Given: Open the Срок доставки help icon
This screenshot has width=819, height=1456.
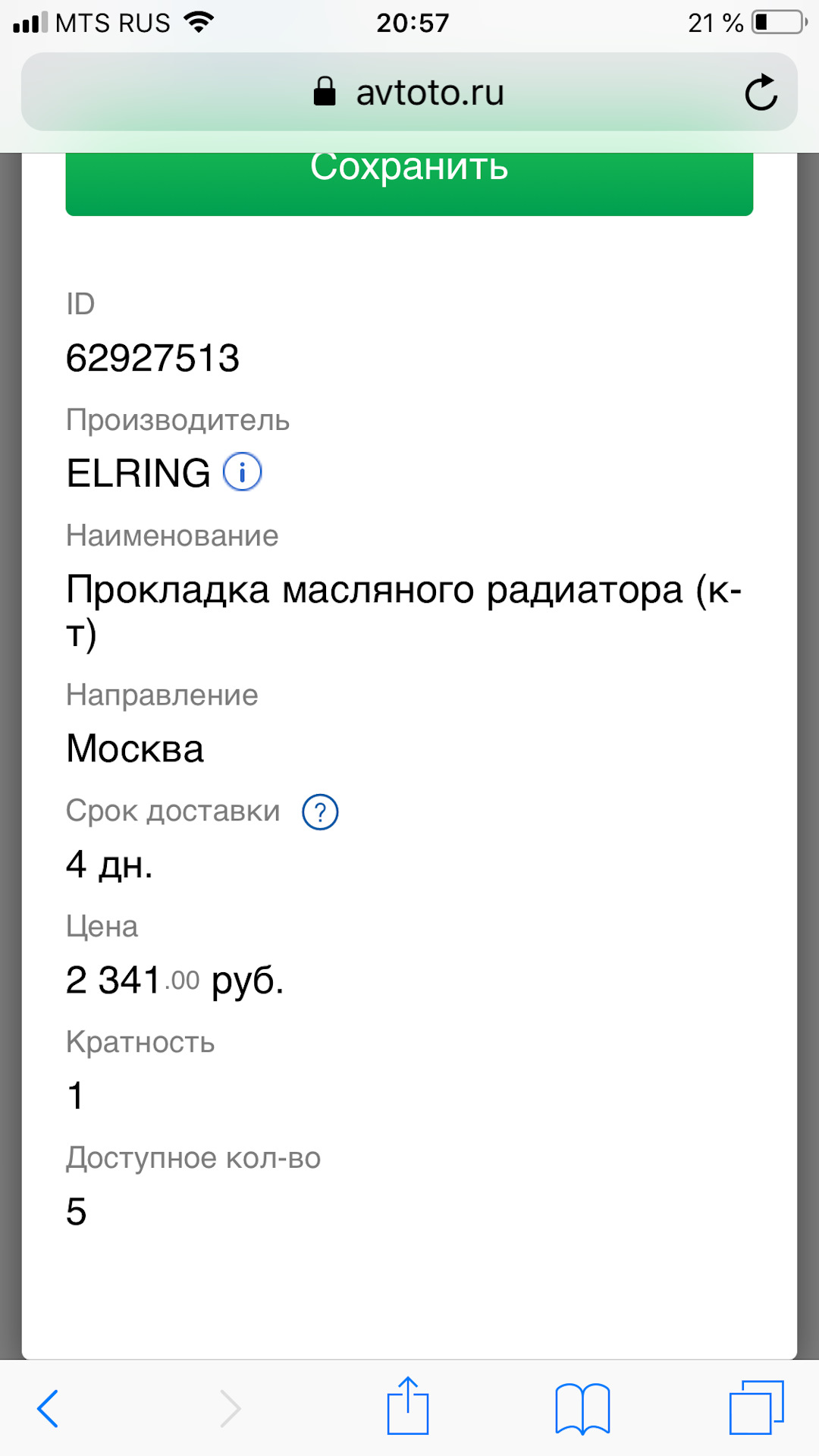Looking at the screenshot, I should coord(320,812).
